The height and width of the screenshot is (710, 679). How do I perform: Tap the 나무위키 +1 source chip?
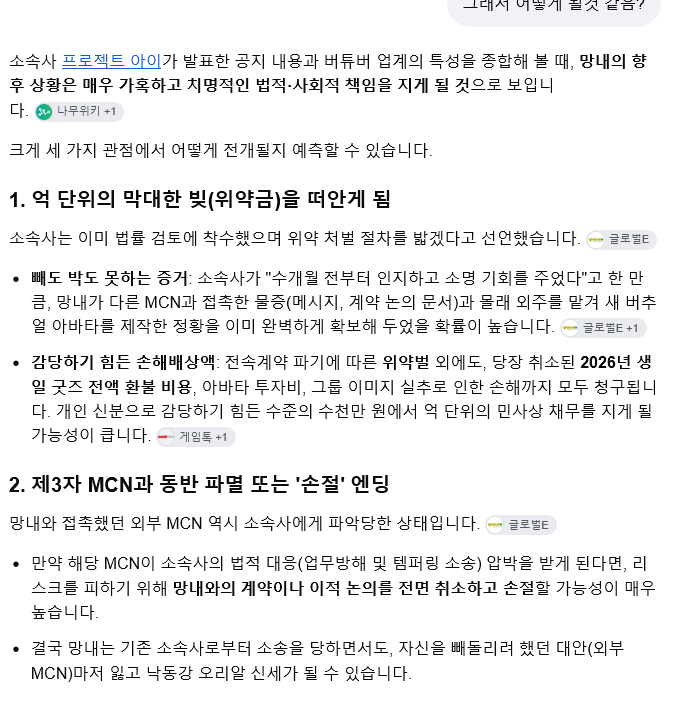point(79,111)
